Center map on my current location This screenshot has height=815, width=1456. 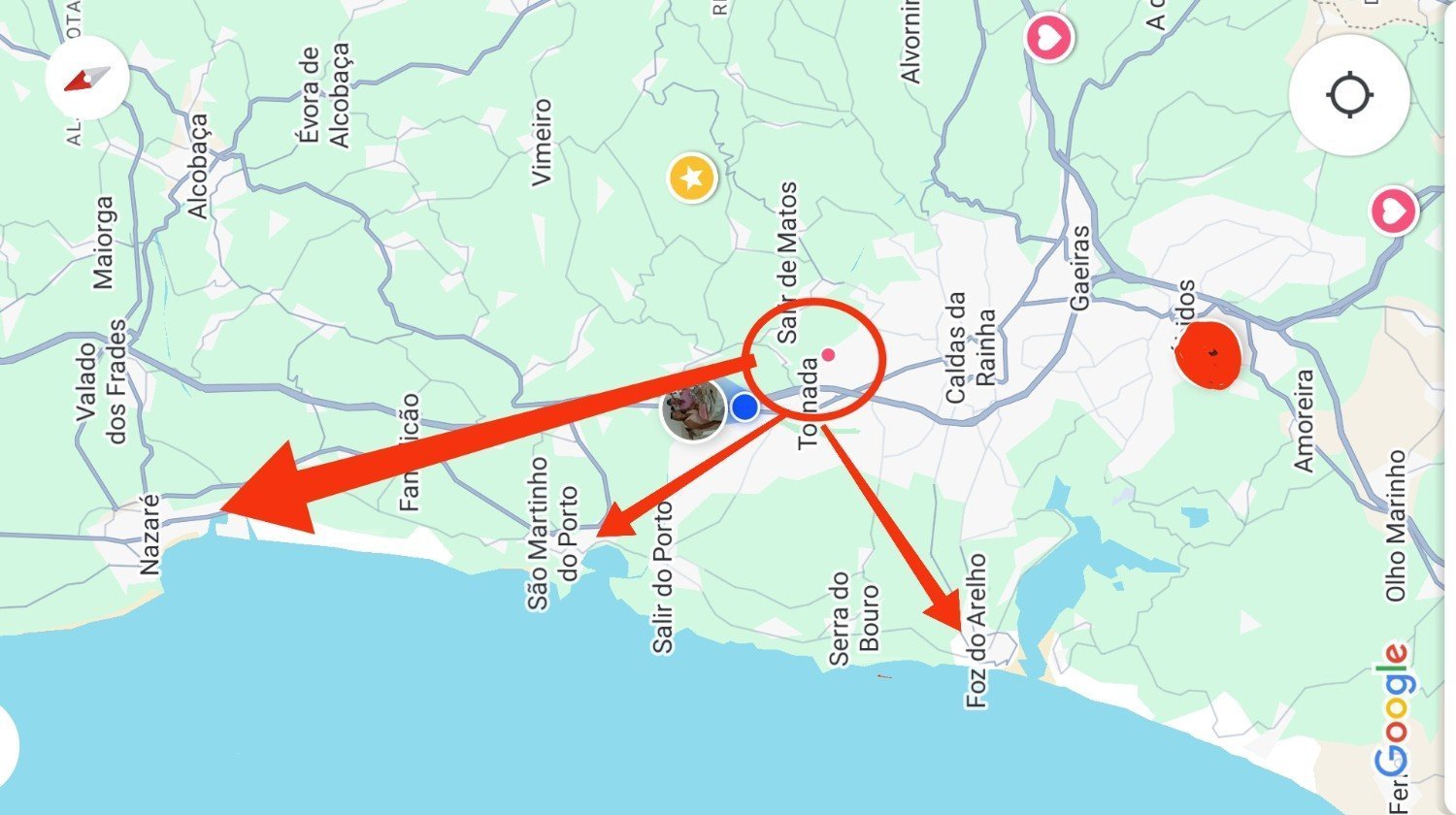(1348, 96)
